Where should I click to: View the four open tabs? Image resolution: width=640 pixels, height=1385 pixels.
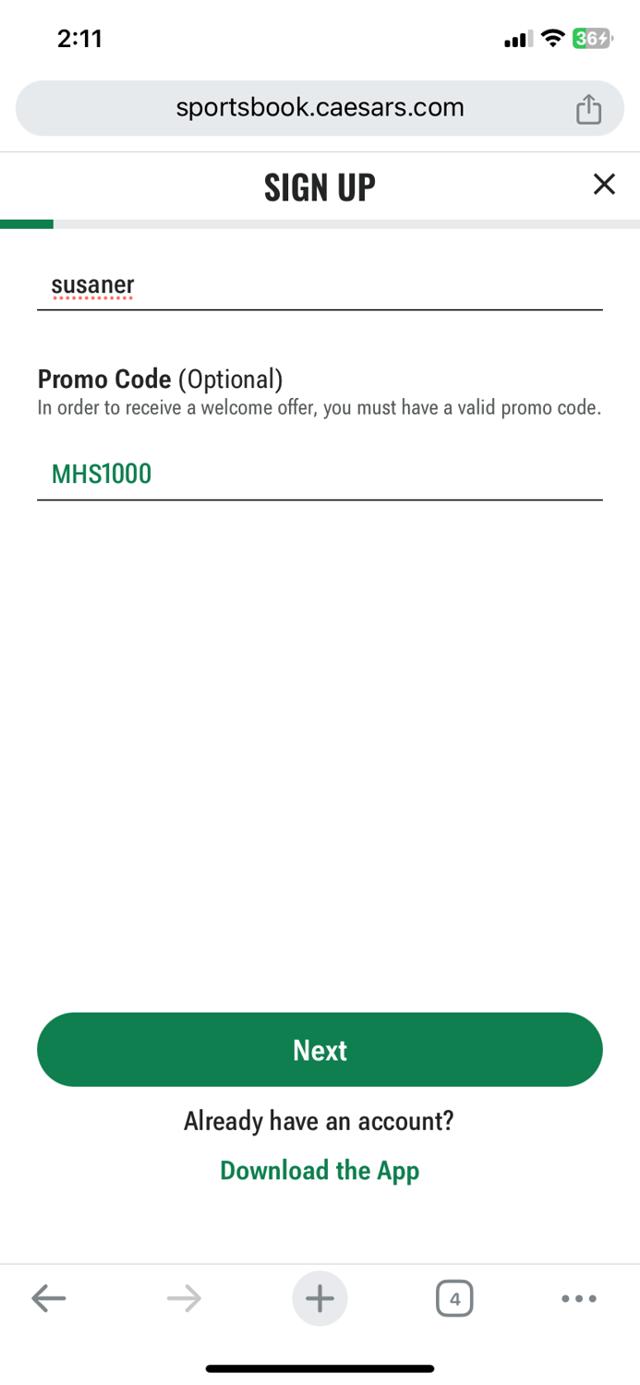point(455,1299)
